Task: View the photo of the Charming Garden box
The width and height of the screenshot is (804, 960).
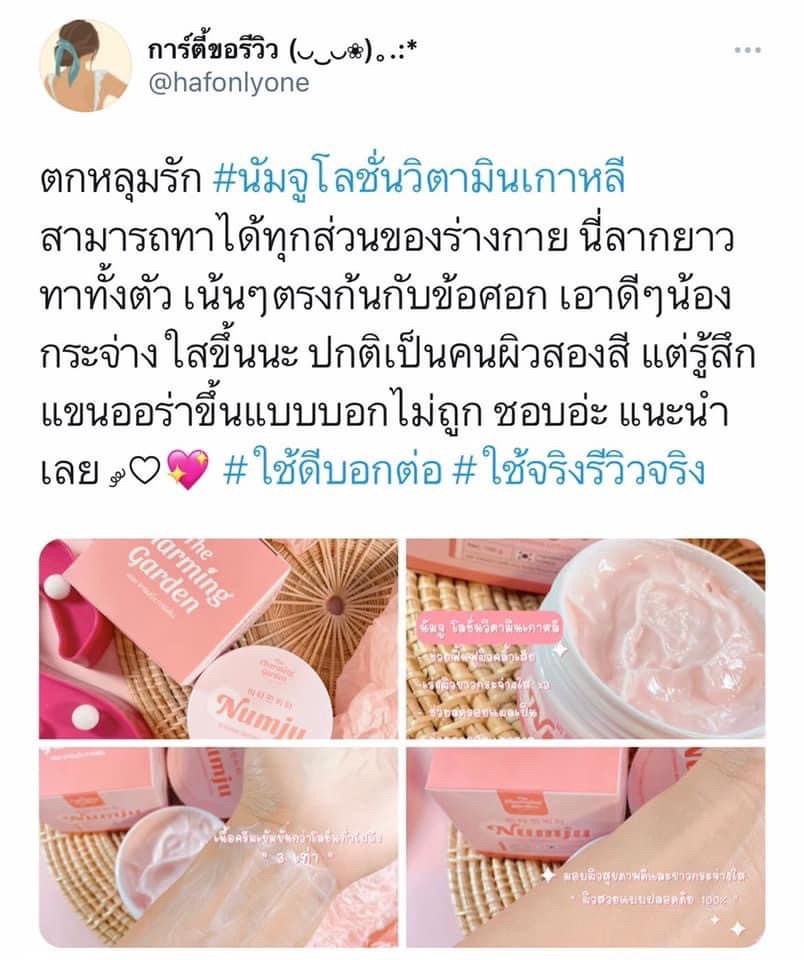Action: click(218, 638)
